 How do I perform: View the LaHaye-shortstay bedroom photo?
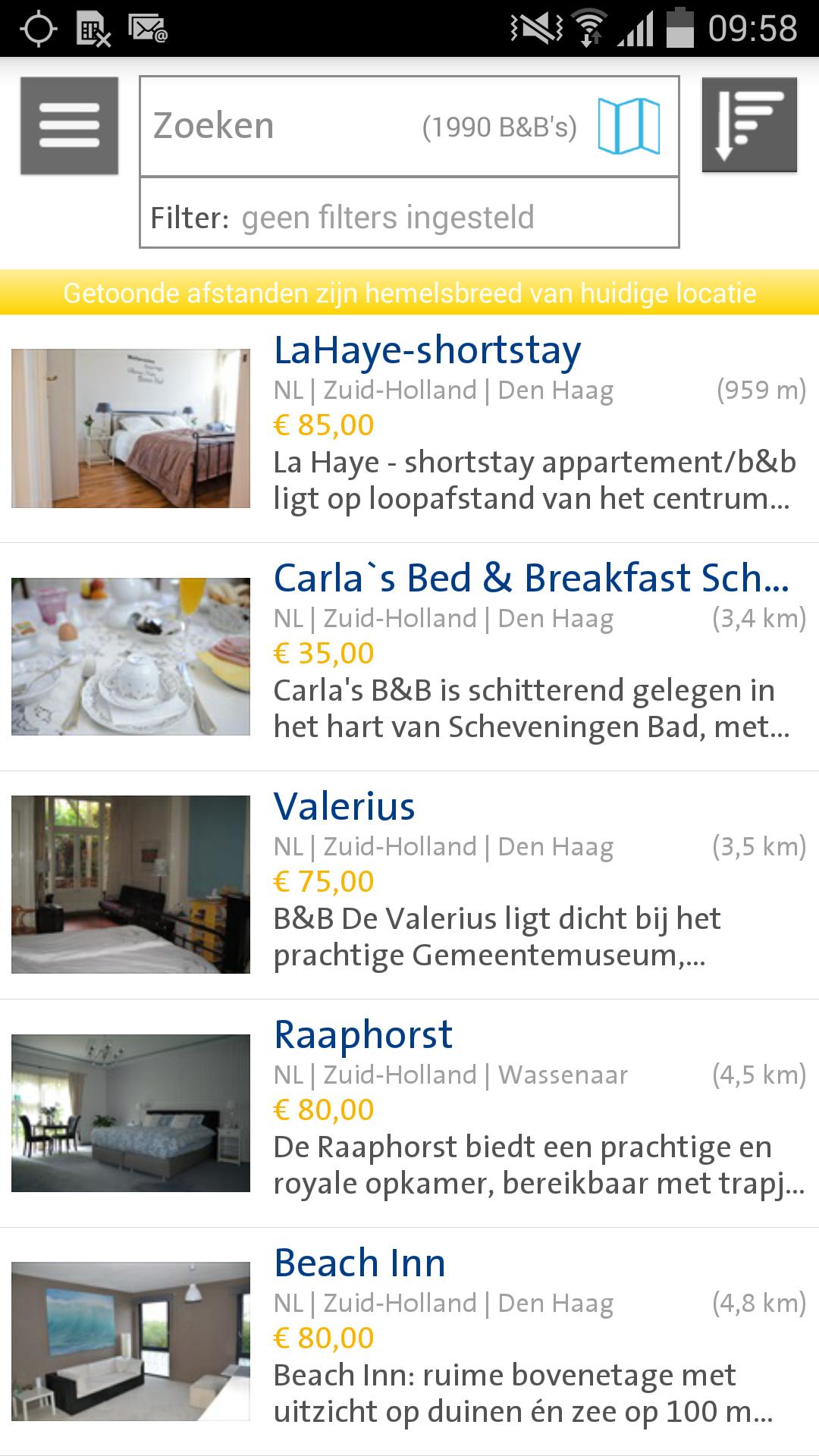pyautogui.click(x=130, y=427)
